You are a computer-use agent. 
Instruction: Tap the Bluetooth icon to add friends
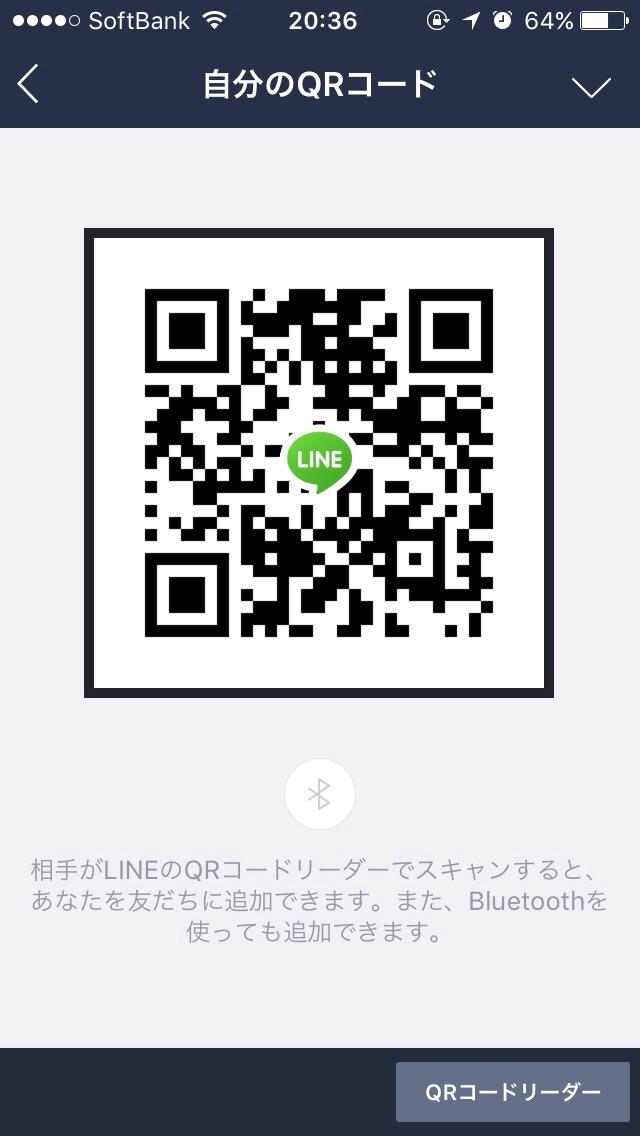pos(320,794)
